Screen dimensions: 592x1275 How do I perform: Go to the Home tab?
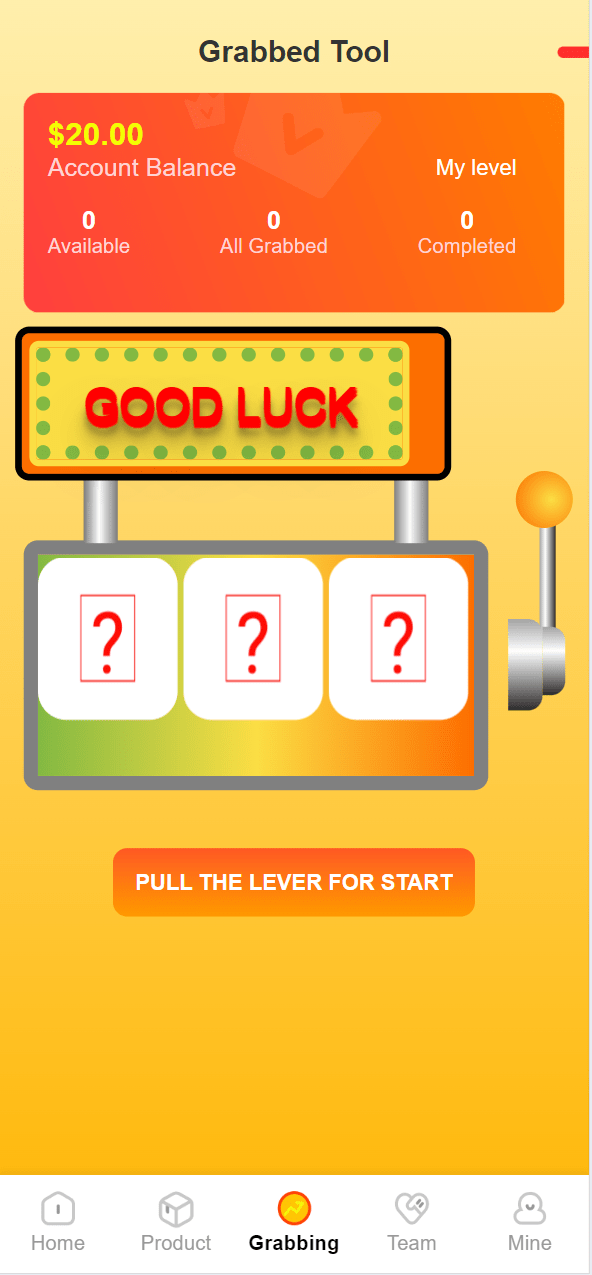pyautogui.click(x=58, y=1222)
